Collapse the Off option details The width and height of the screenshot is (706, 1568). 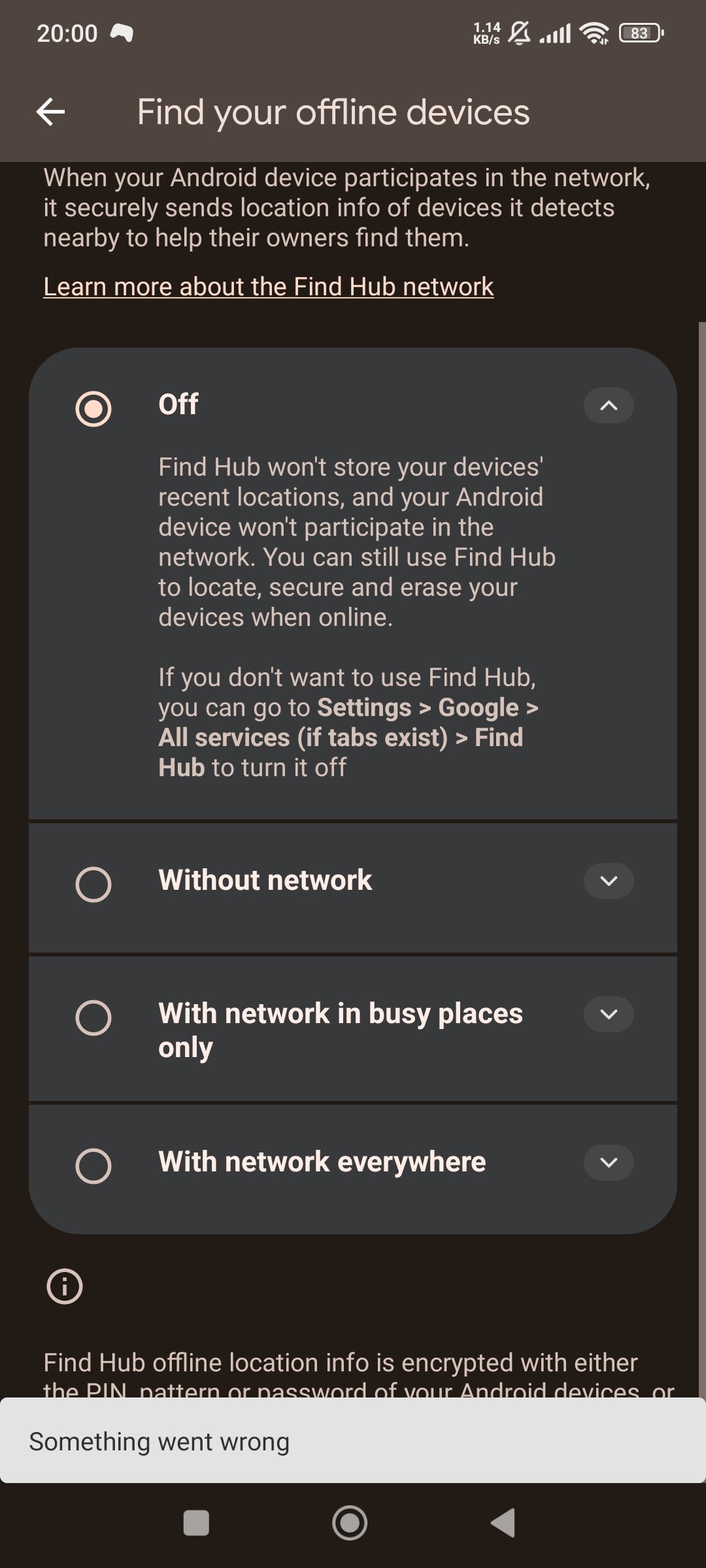[609, 406]
